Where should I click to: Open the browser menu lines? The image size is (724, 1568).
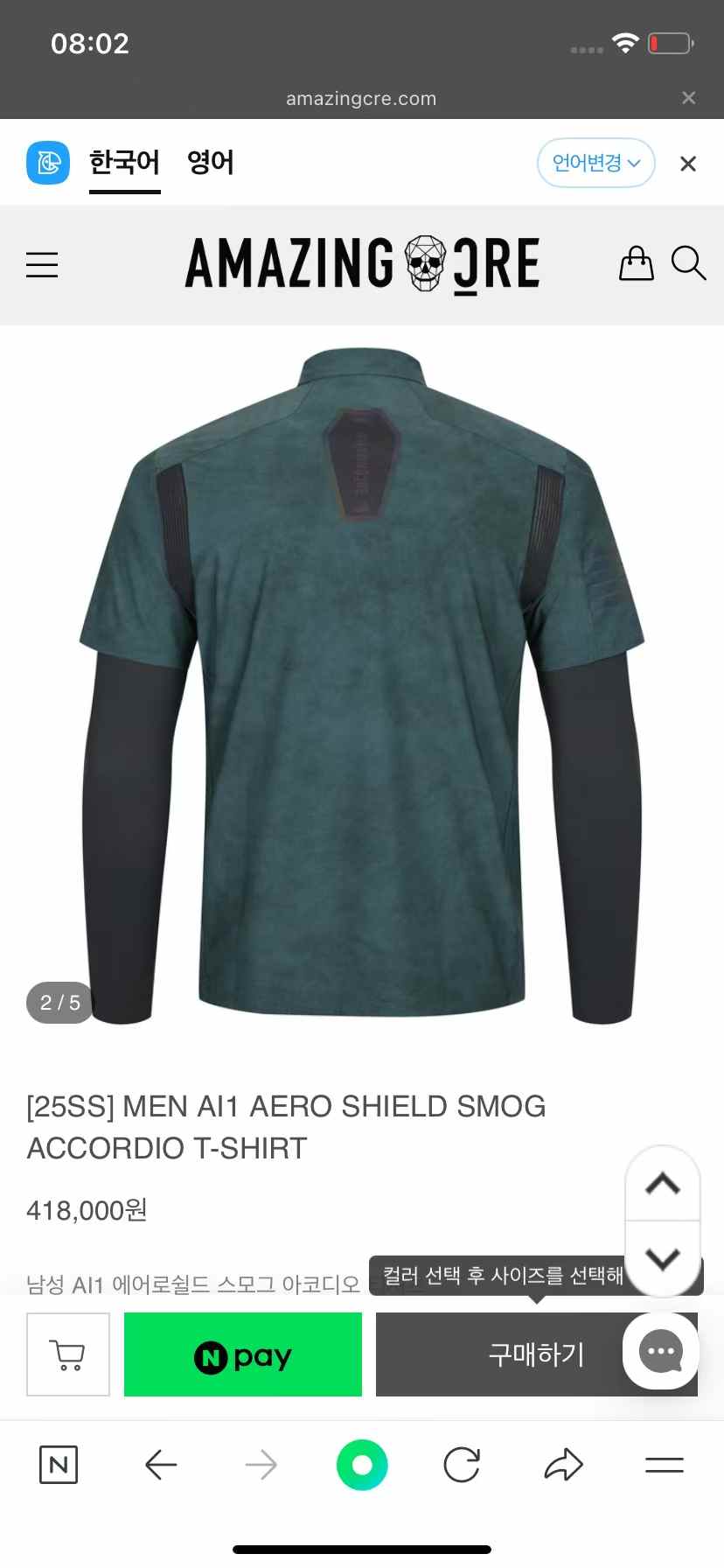tap(665, 1465)
